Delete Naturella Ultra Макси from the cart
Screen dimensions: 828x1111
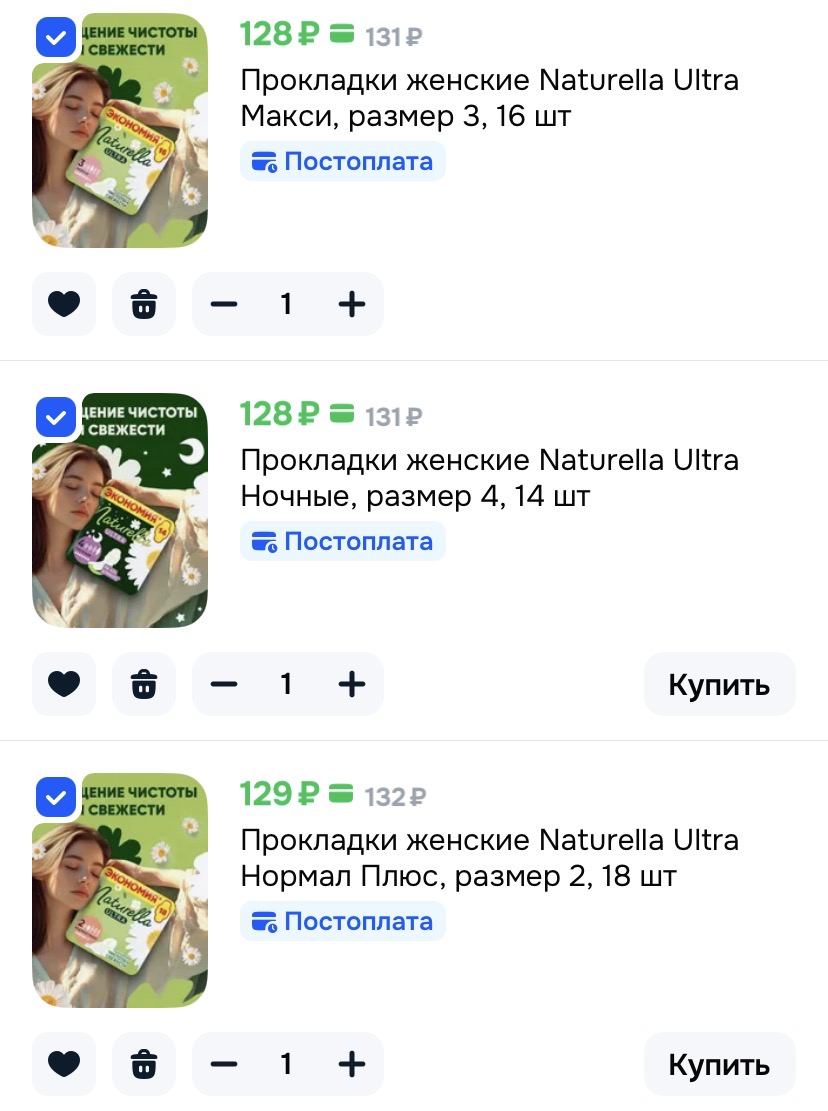pyautogui.click(x=144, y=304)
